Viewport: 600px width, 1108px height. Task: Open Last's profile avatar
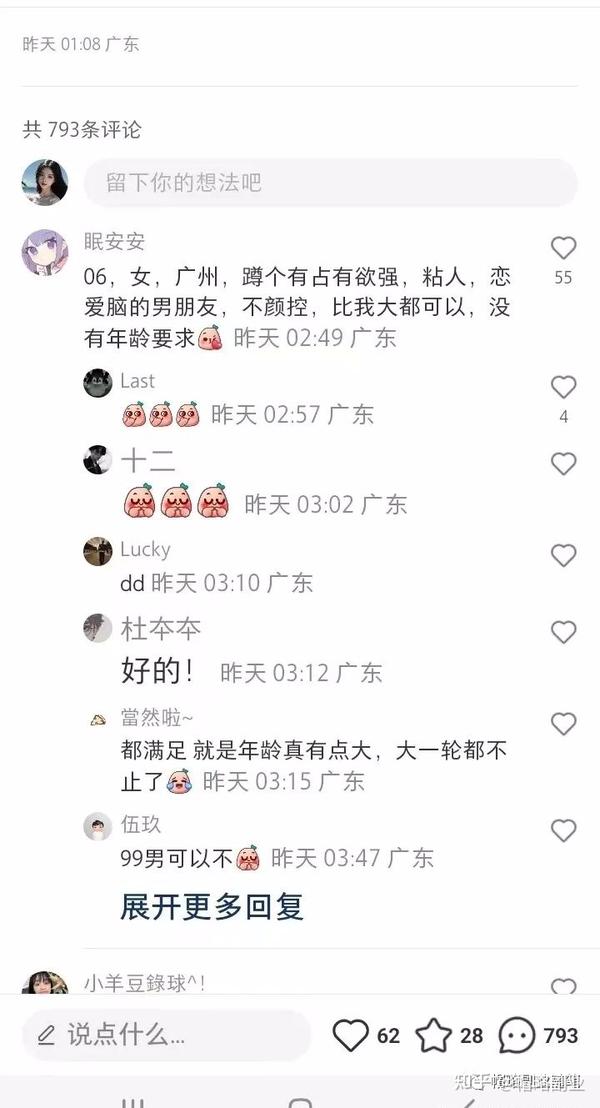(x=98, y=383)
